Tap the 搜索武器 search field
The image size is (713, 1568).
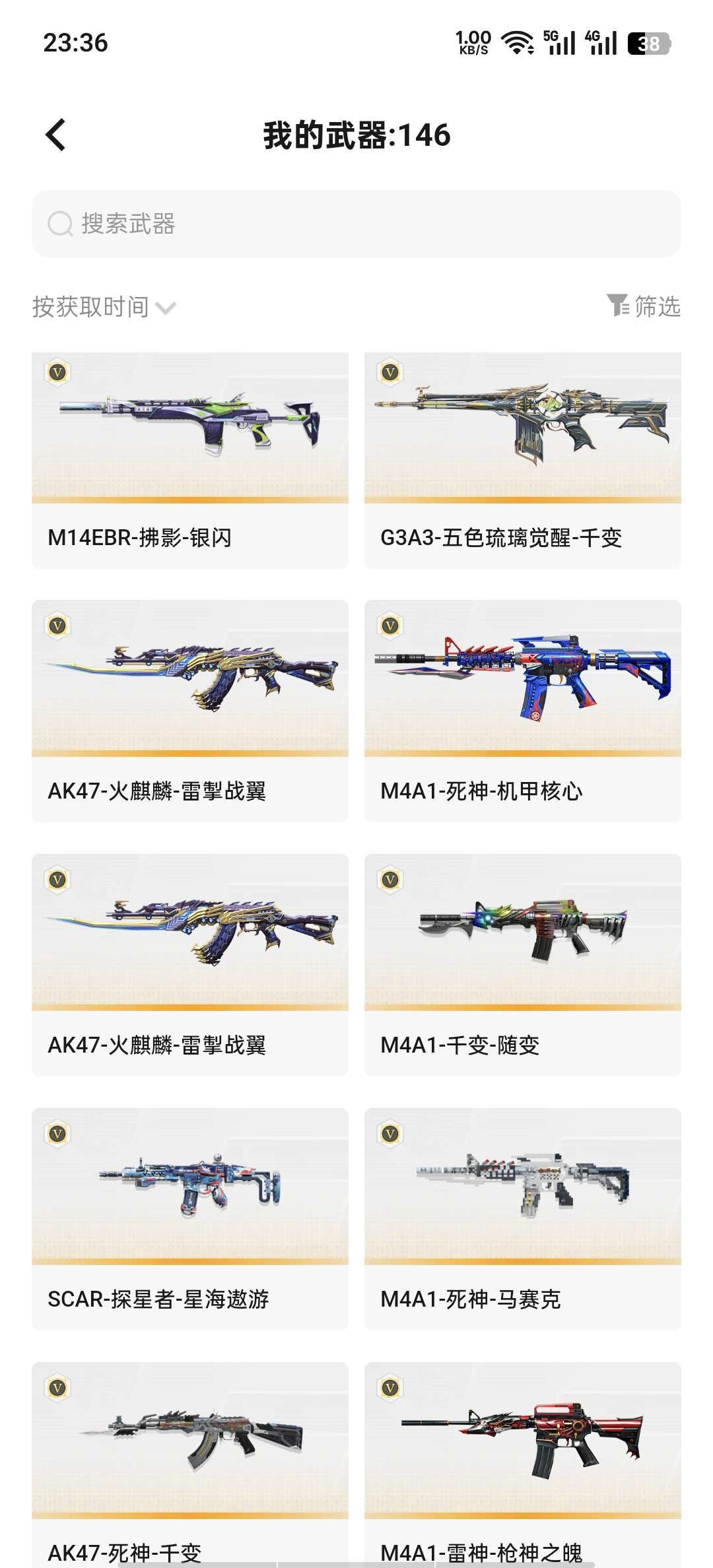[x=356, y=224]
